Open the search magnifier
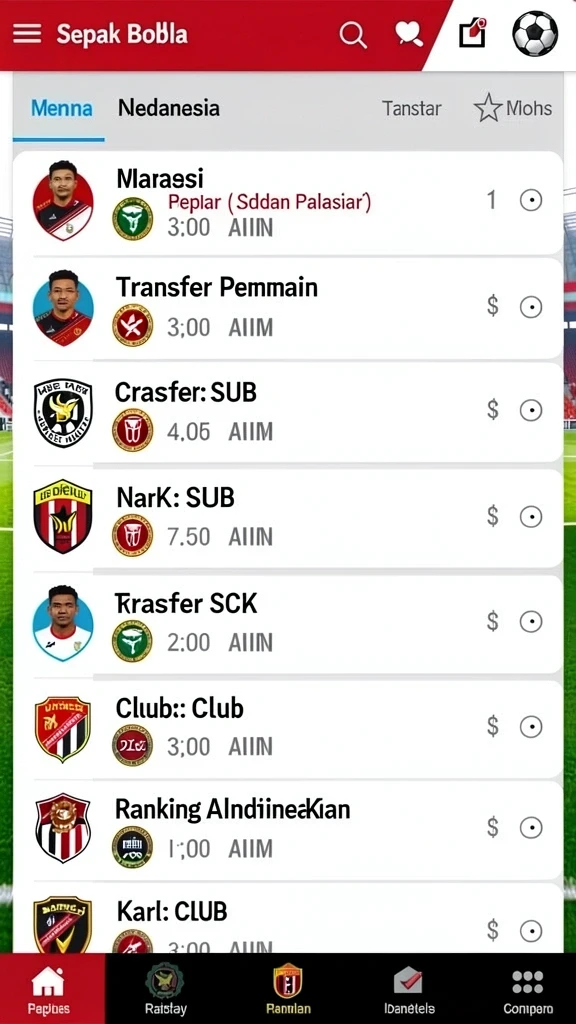The width and height of the screenshot is (576, 1024). click(x=353, y=34)
